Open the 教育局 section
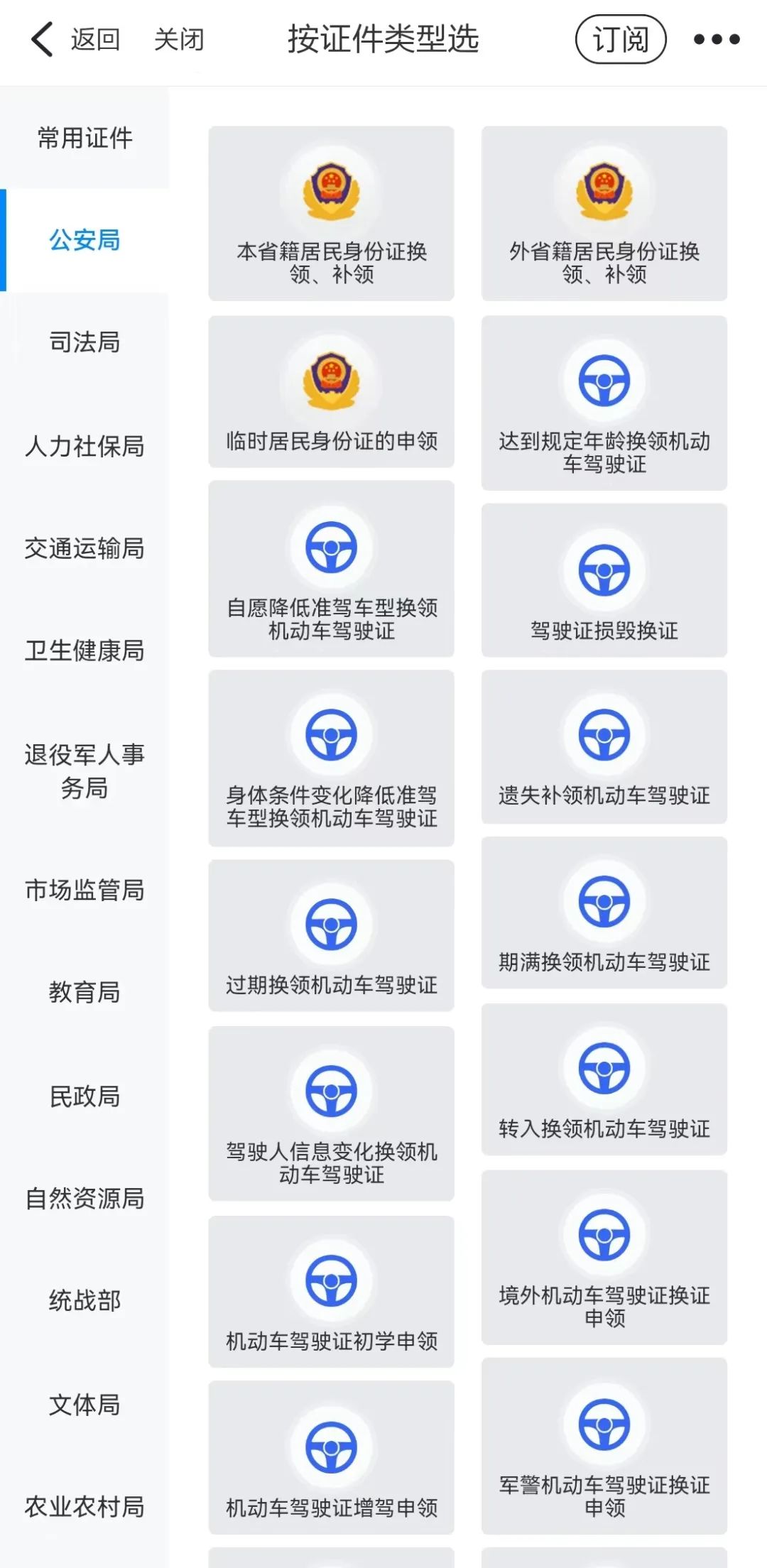 (85, 993)
